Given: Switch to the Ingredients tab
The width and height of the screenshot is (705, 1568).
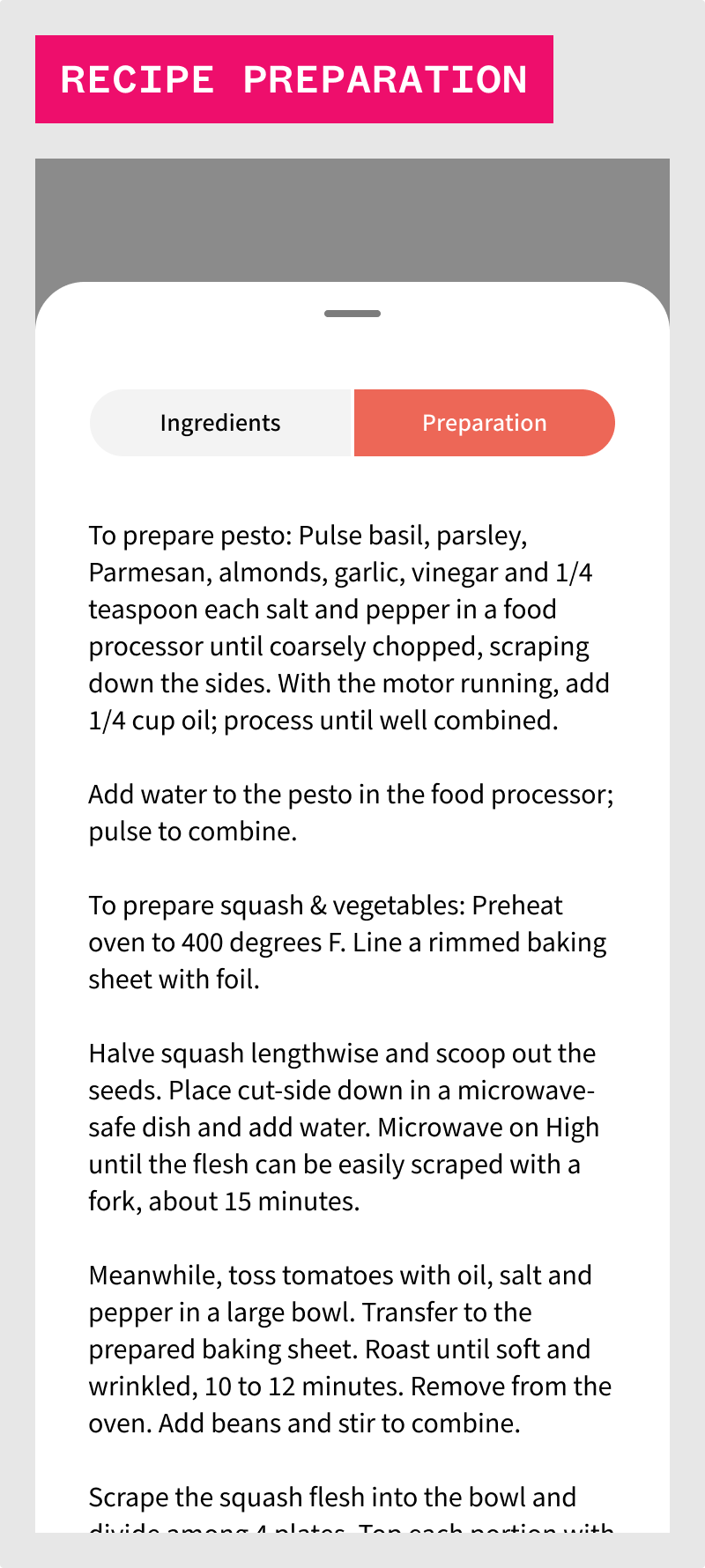Looking at the screenshot, I should (x=220, y=423).
